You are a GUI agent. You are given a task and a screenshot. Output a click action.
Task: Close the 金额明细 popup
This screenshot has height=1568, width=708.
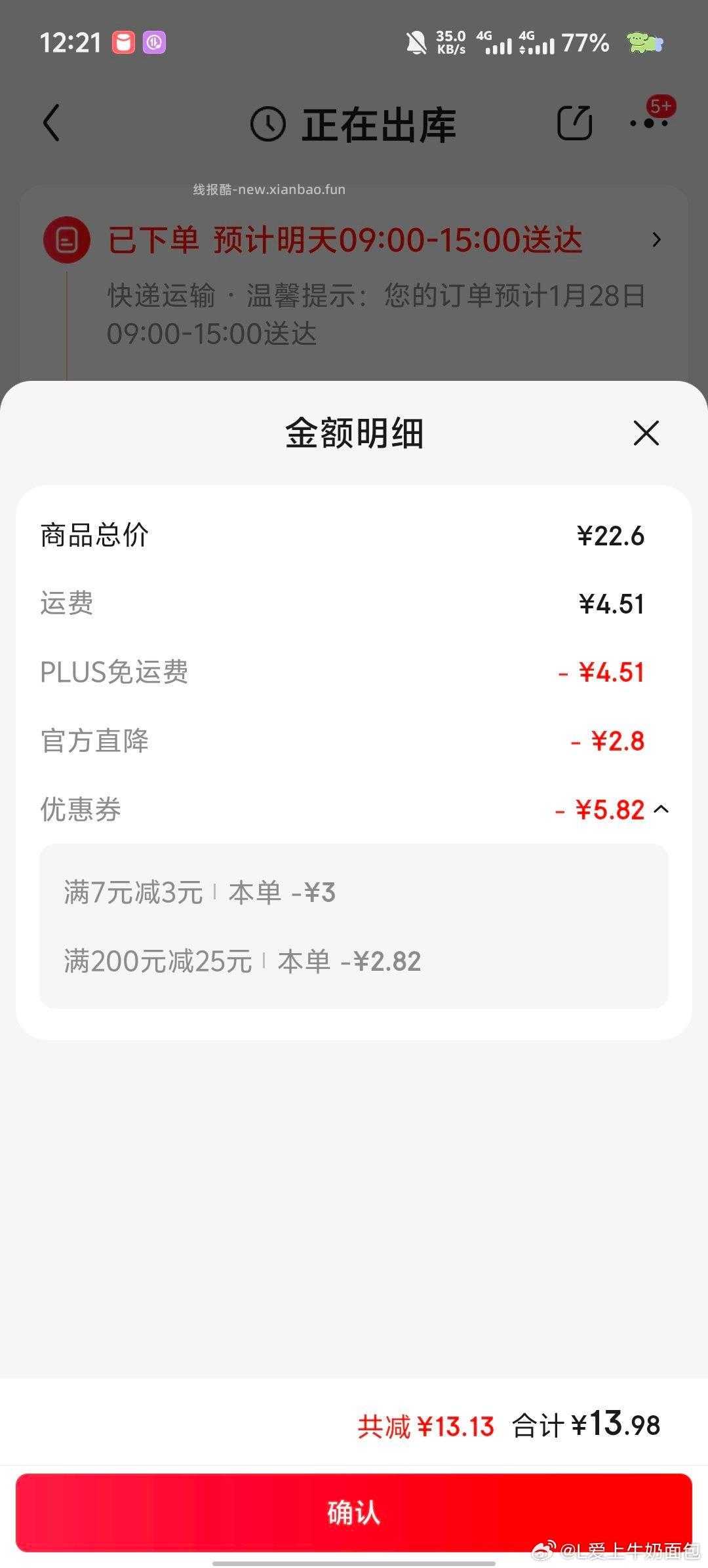[645, 434]
